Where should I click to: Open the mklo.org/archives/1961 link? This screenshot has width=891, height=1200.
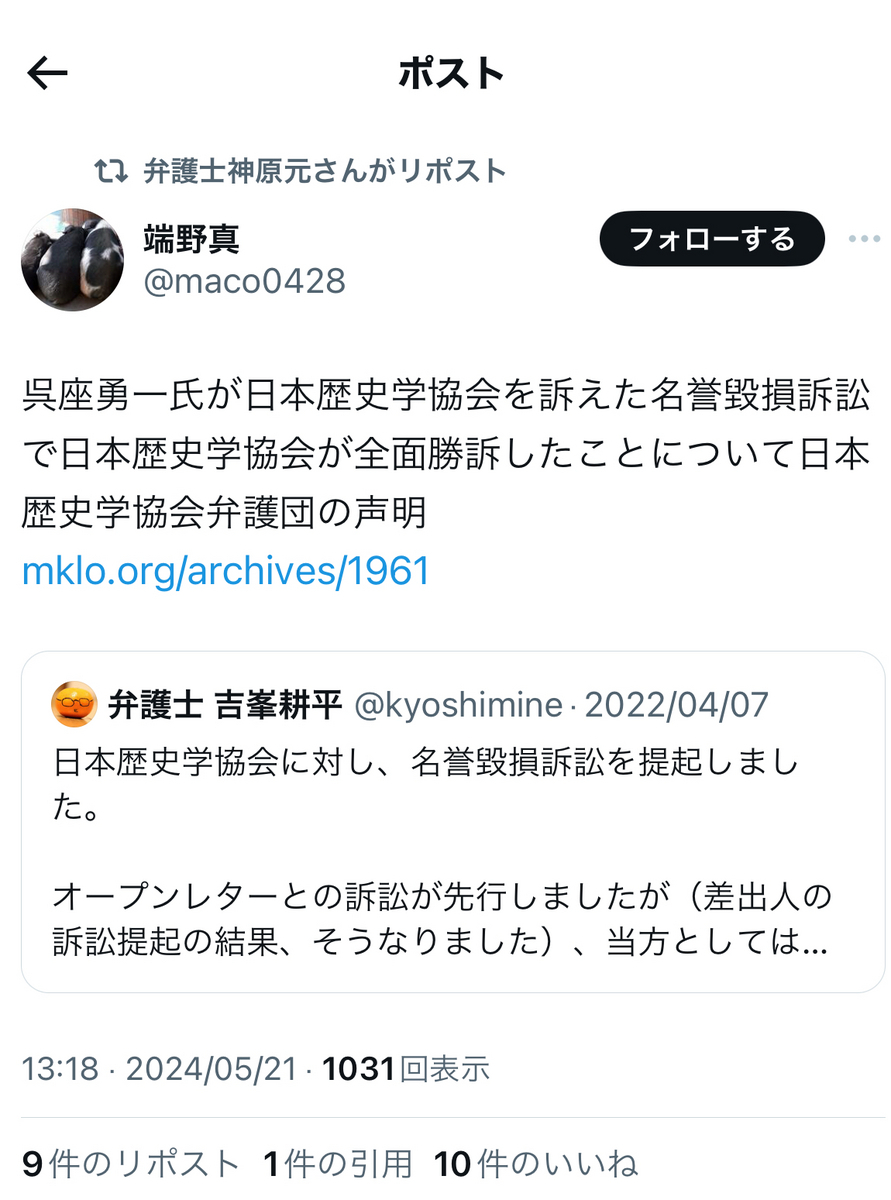pos(225,571)
